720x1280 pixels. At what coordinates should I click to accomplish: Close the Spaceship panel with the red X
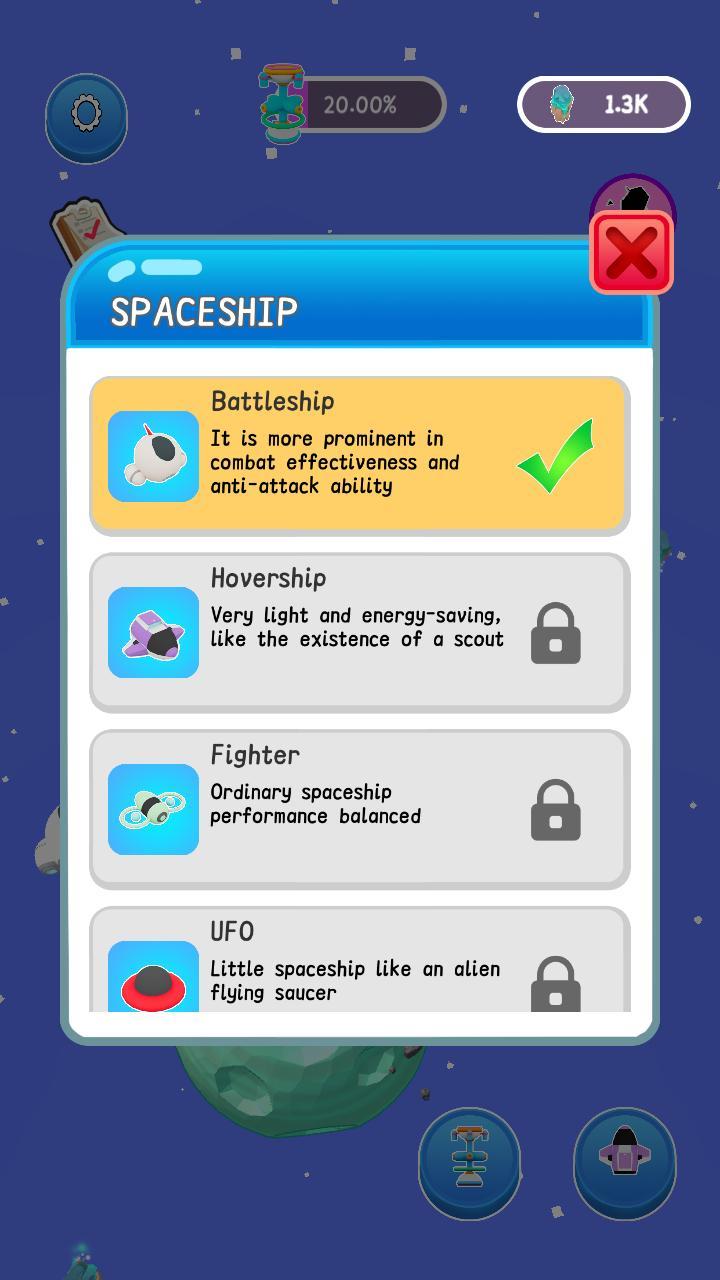pyautogui.click(x=631, y=253)
